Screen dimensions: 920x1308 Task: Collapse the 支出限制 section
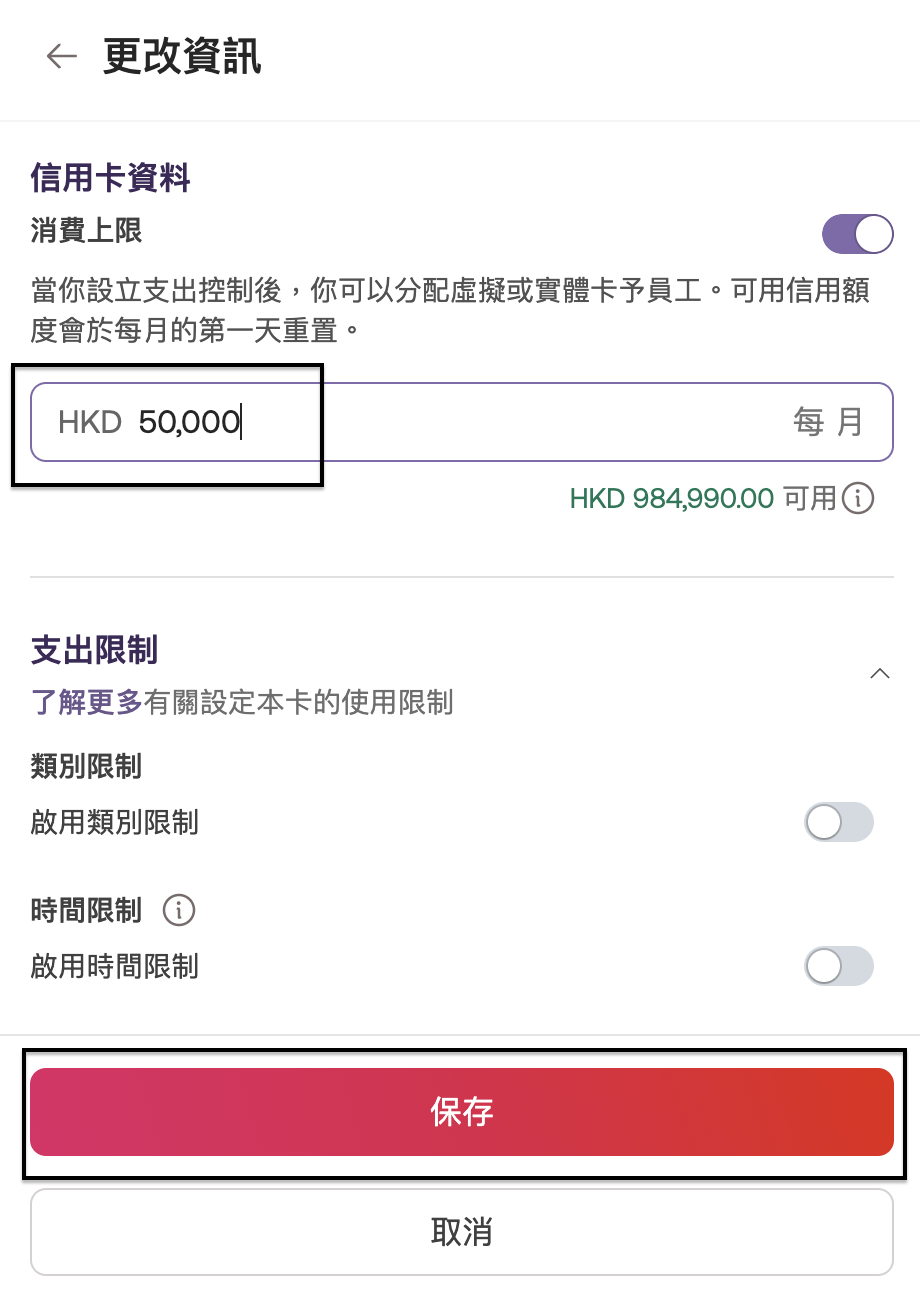click(x=879, y=673)
